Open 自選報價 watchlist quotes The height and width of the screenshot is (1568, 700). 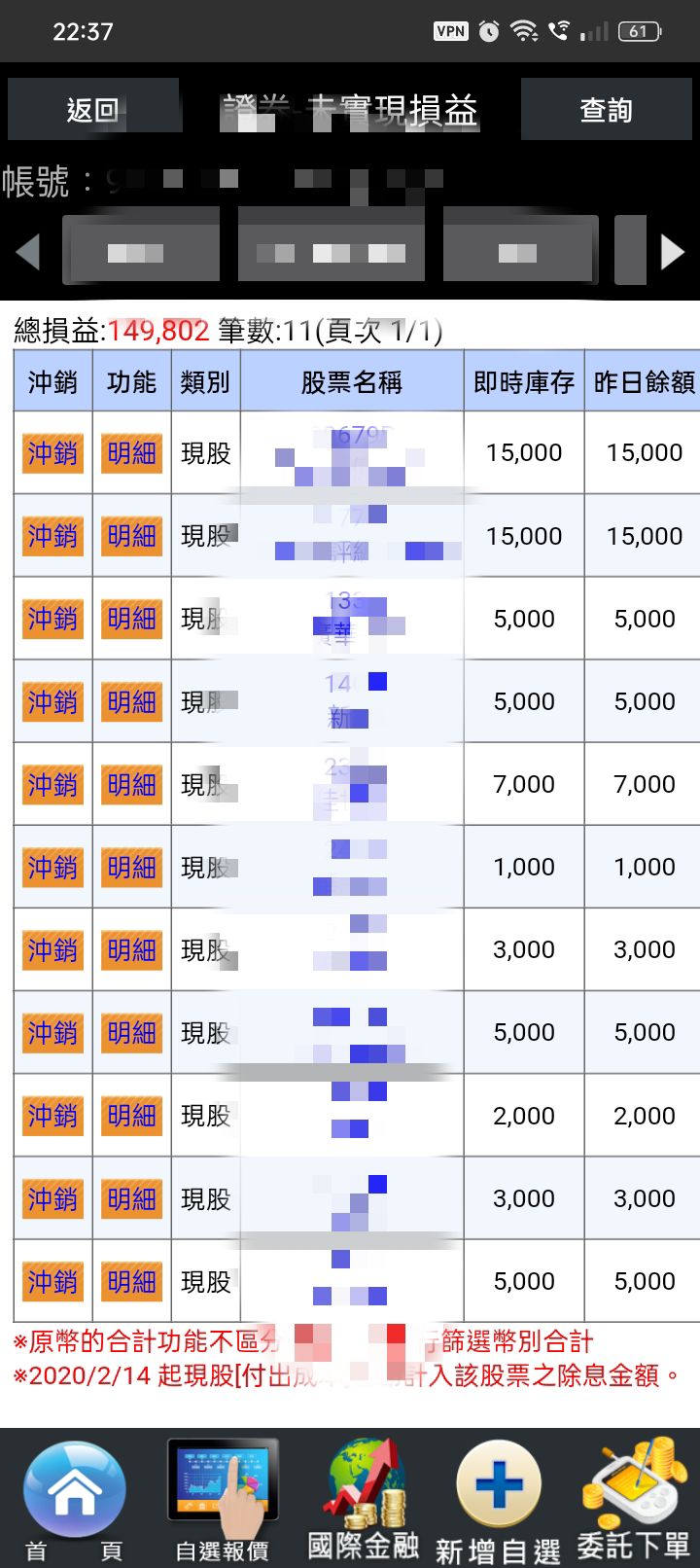tap(222, 1501)
